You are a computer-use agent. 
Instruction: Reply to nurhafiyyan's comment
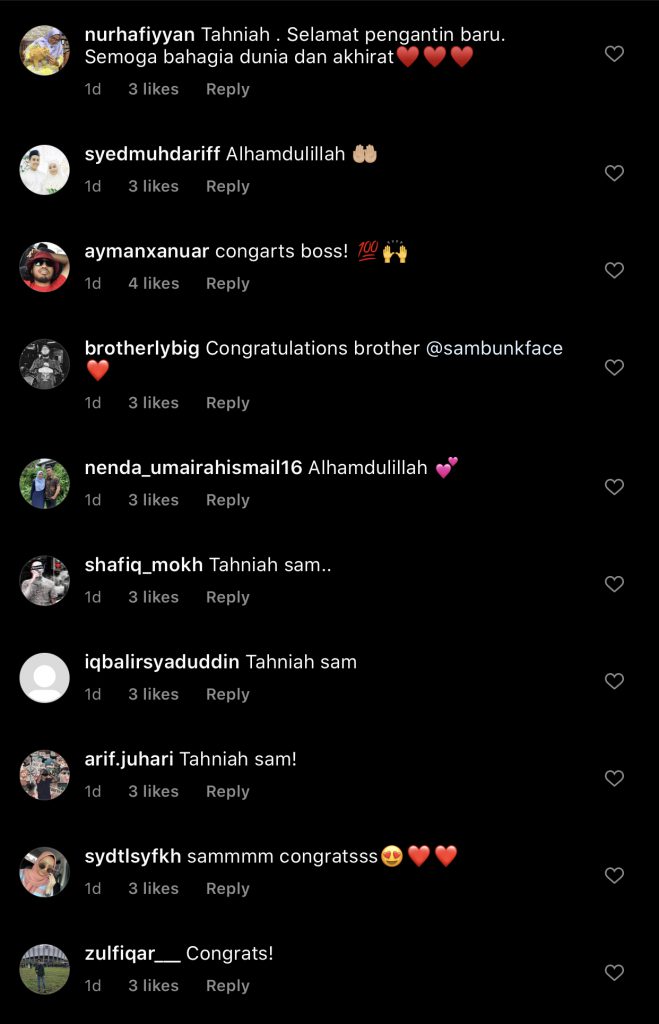[x=227, y=89]
